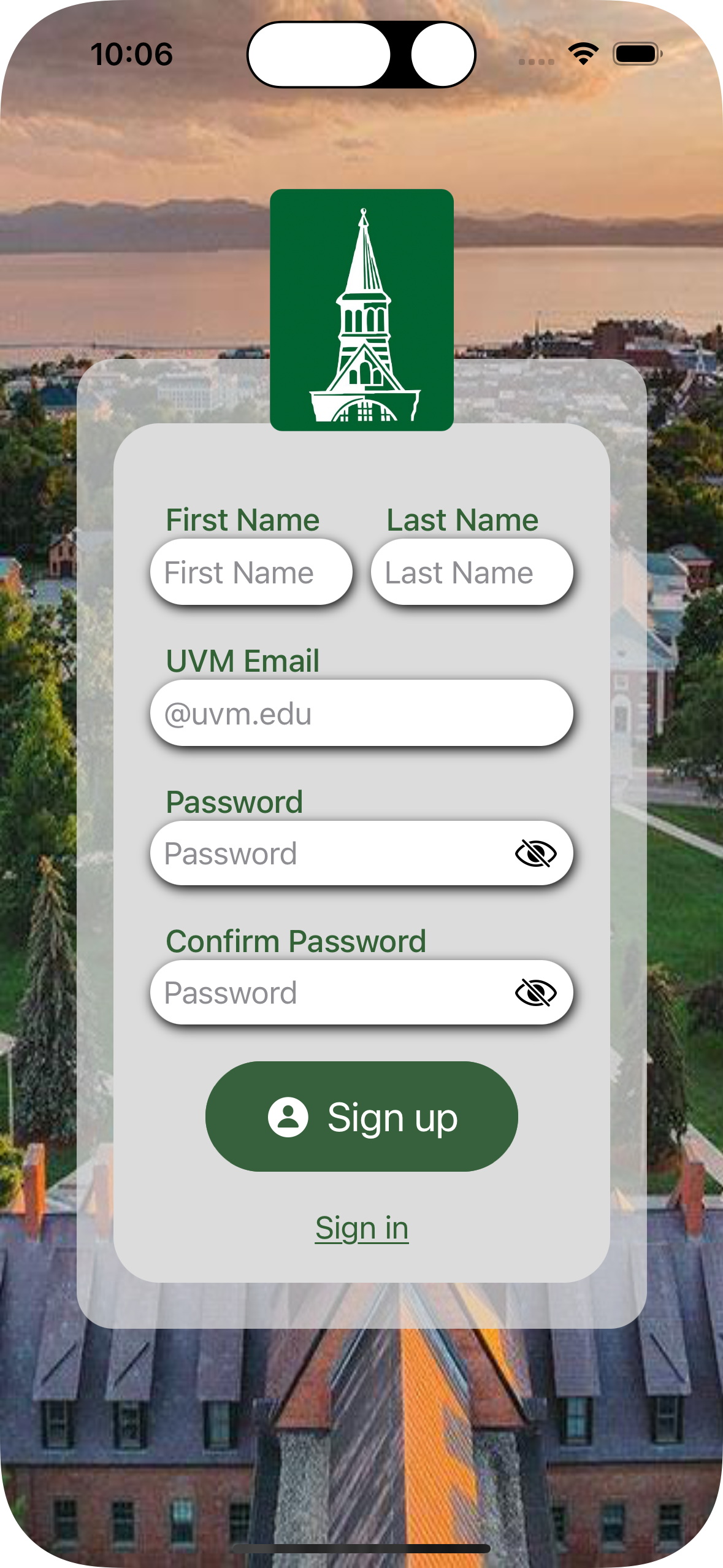This screenshot has width=723, height=1568.
Task: Tap the Sign up button
Action: click(361, 1116)
